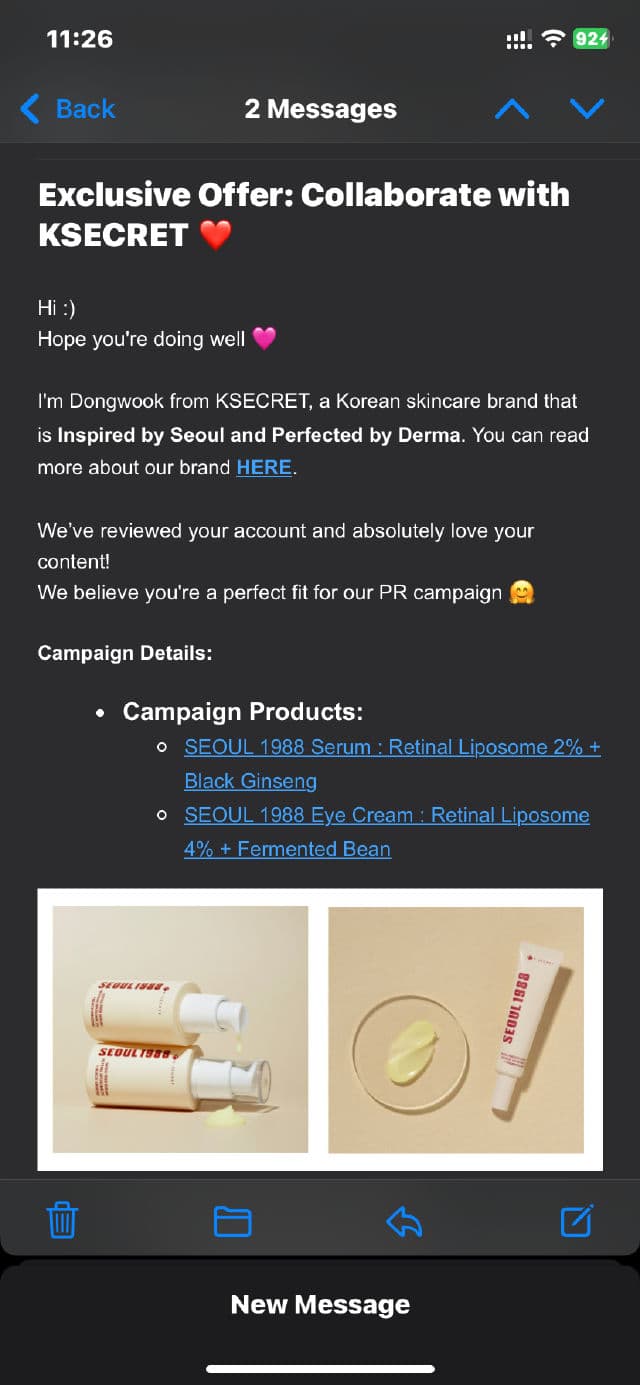Jump to the previous message arrow
This screenshot has width=640, height=1385.
[512, 109]
